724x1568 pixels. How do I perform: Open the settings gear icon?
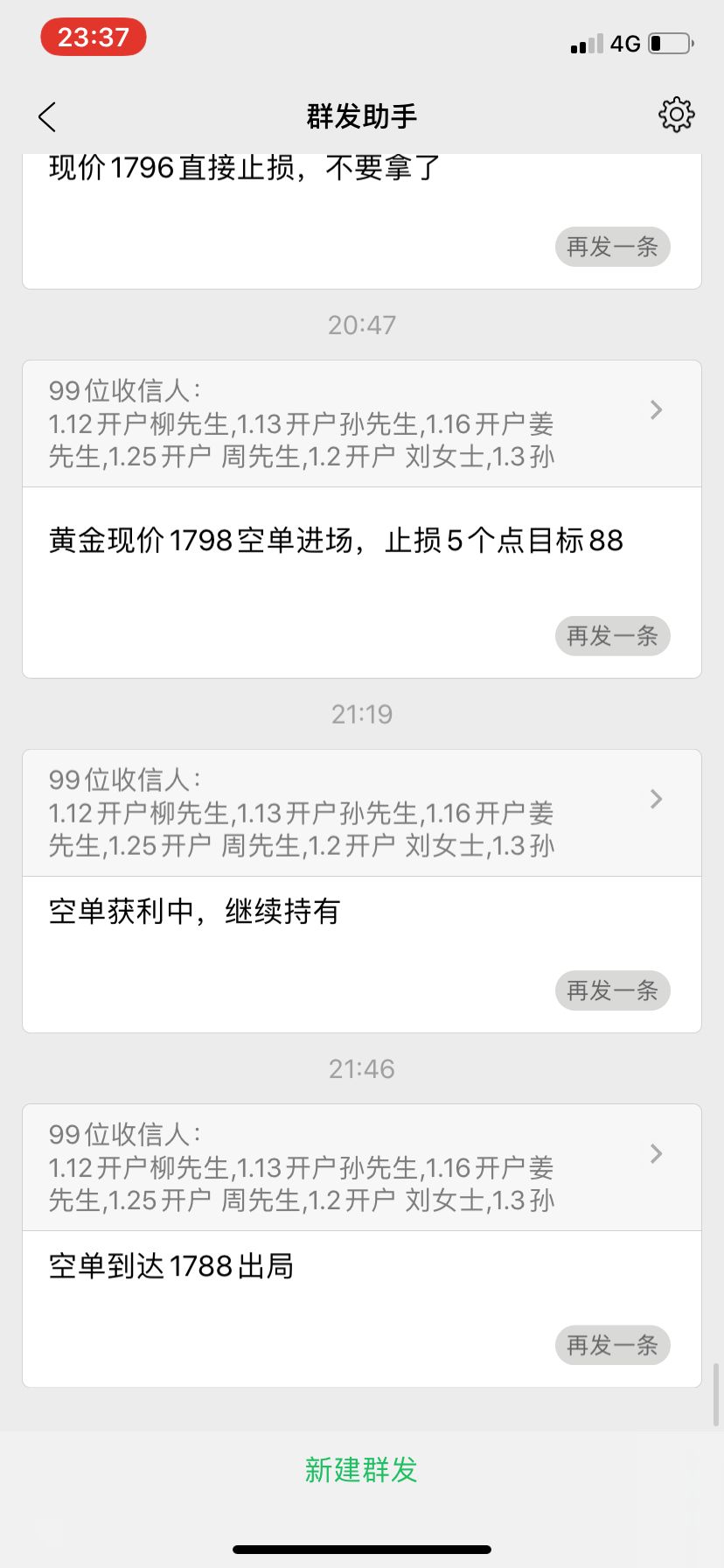(676, 115)
